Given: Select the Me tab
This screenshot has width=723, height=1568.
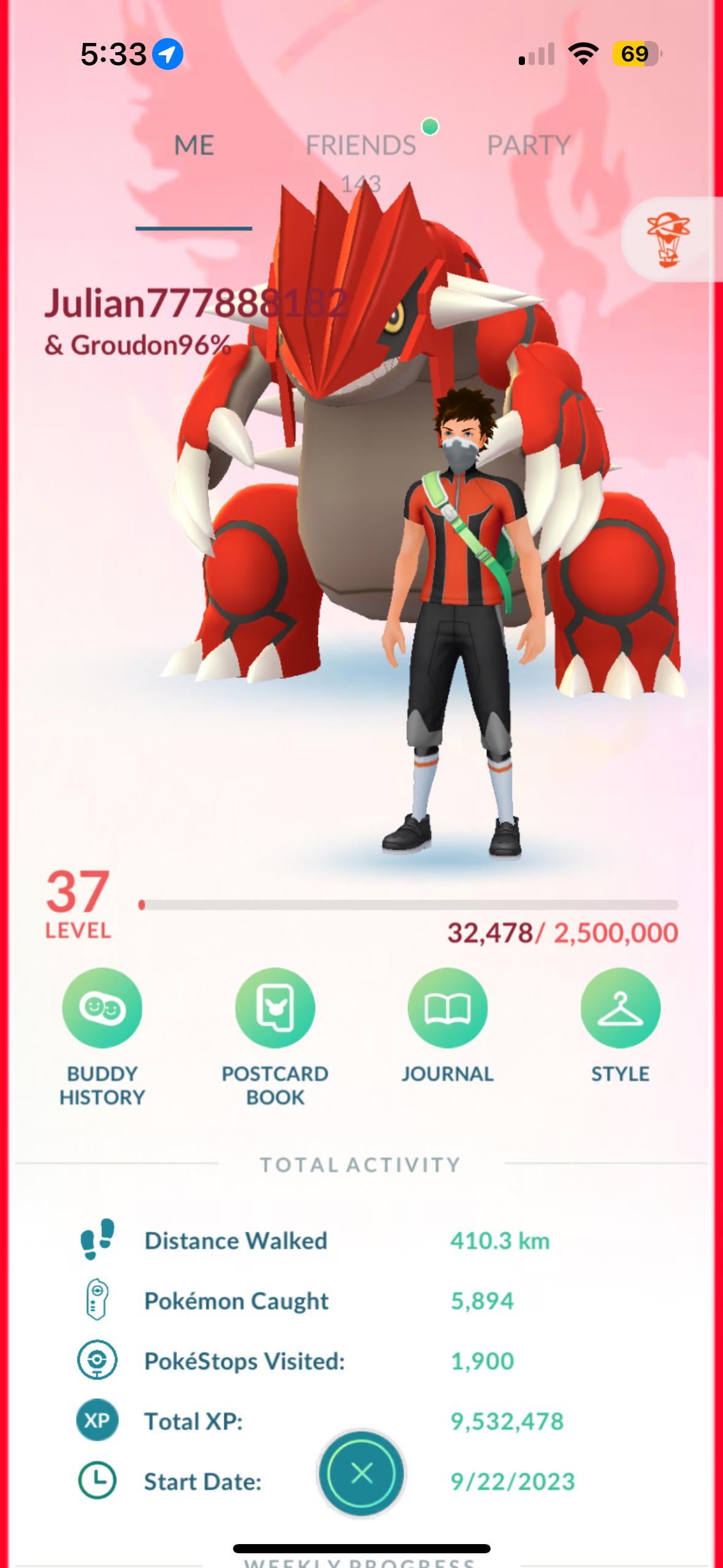Looking at the screenshot, I should (194, 146).
